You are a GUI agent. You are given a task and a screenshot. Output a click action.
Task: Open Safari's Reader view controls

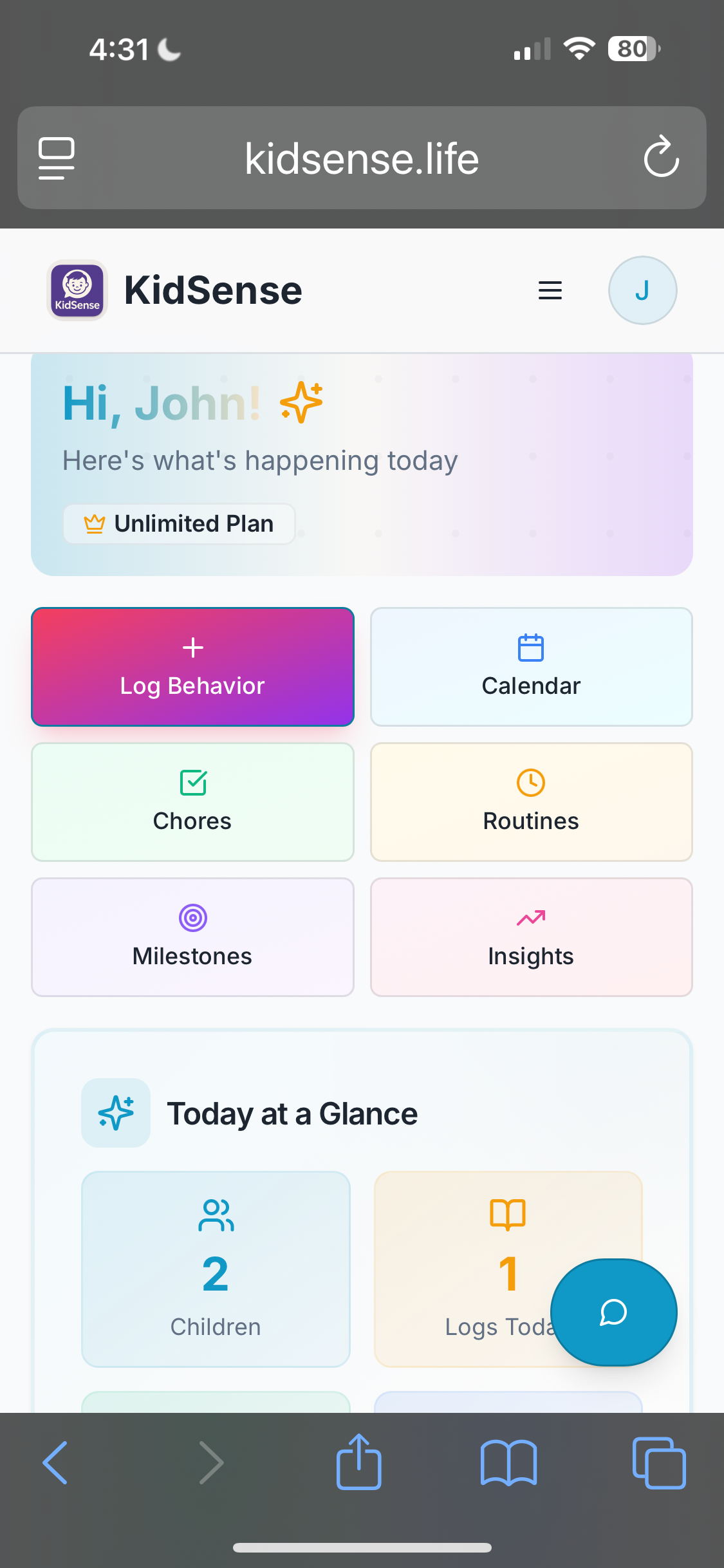point(57,158)
